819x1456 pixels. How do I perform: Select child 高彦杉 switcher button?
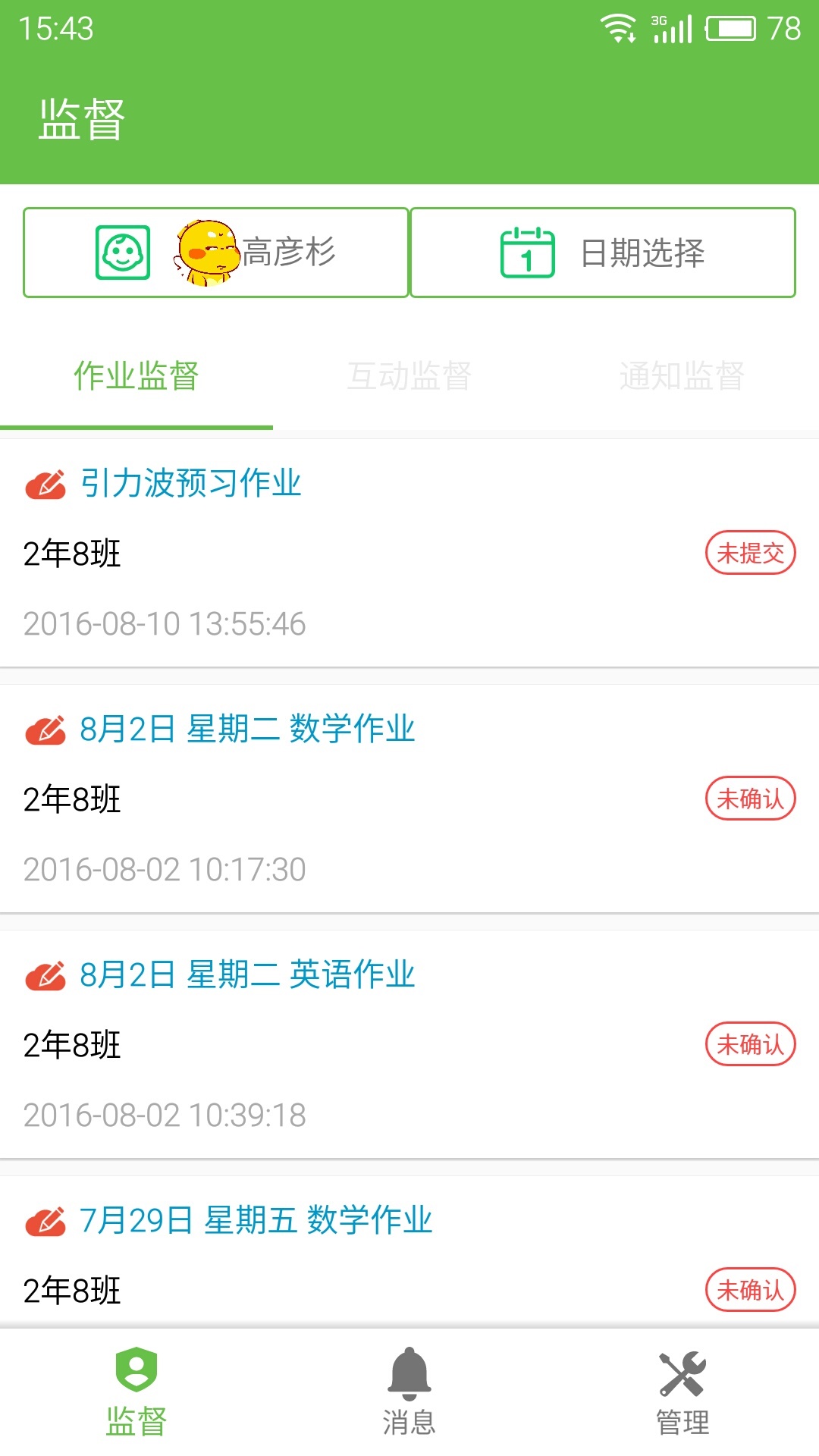pyautogui.click(x=216, y=253)
